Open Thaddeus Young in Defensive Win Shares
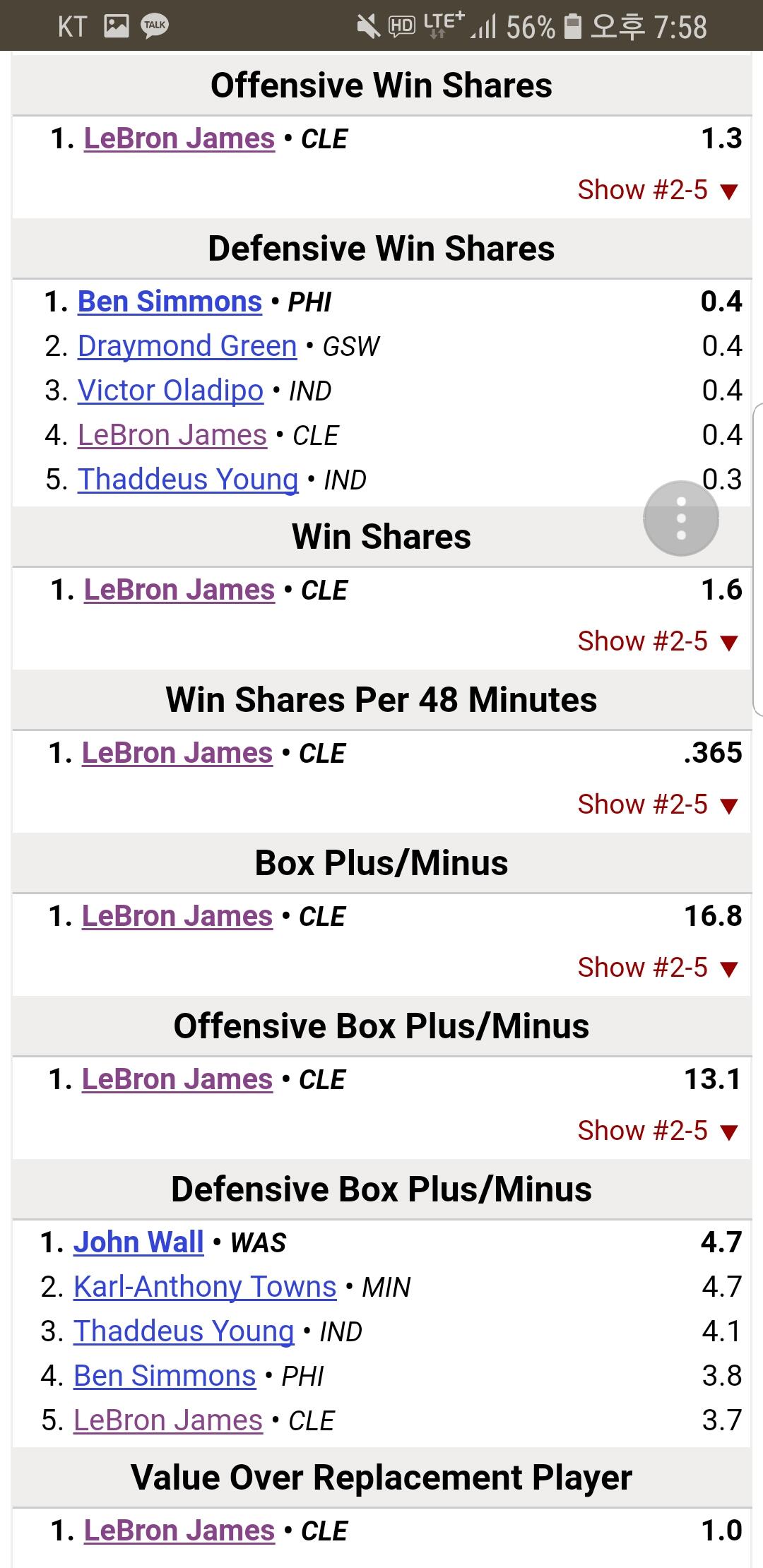The height and width of the screenshot is (1568, 763). (188, 480)
